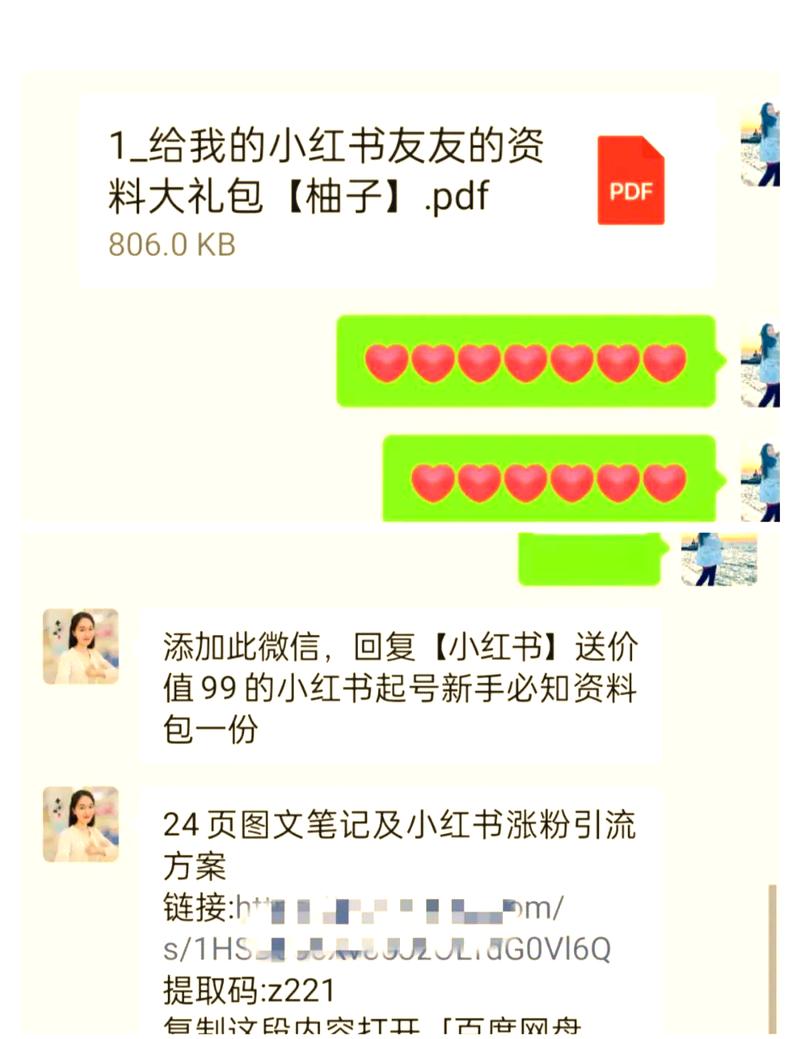Image resolution: width=800 pixels, height=1039 pixels.
Task: Click the avatar at the top right corner
Action: [x=762, y=145]
